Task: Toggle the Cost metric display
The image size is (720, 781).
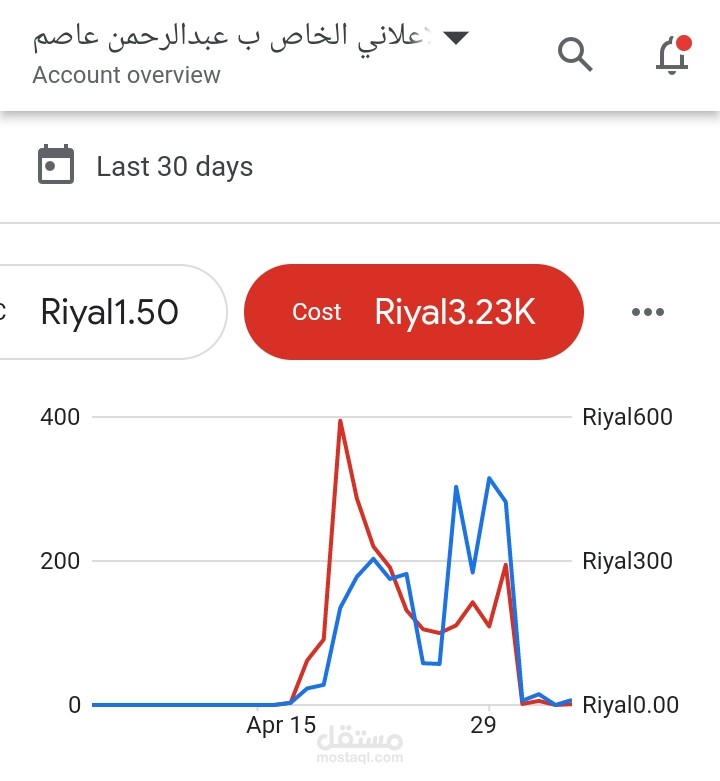Action: [x=413, y=311]
